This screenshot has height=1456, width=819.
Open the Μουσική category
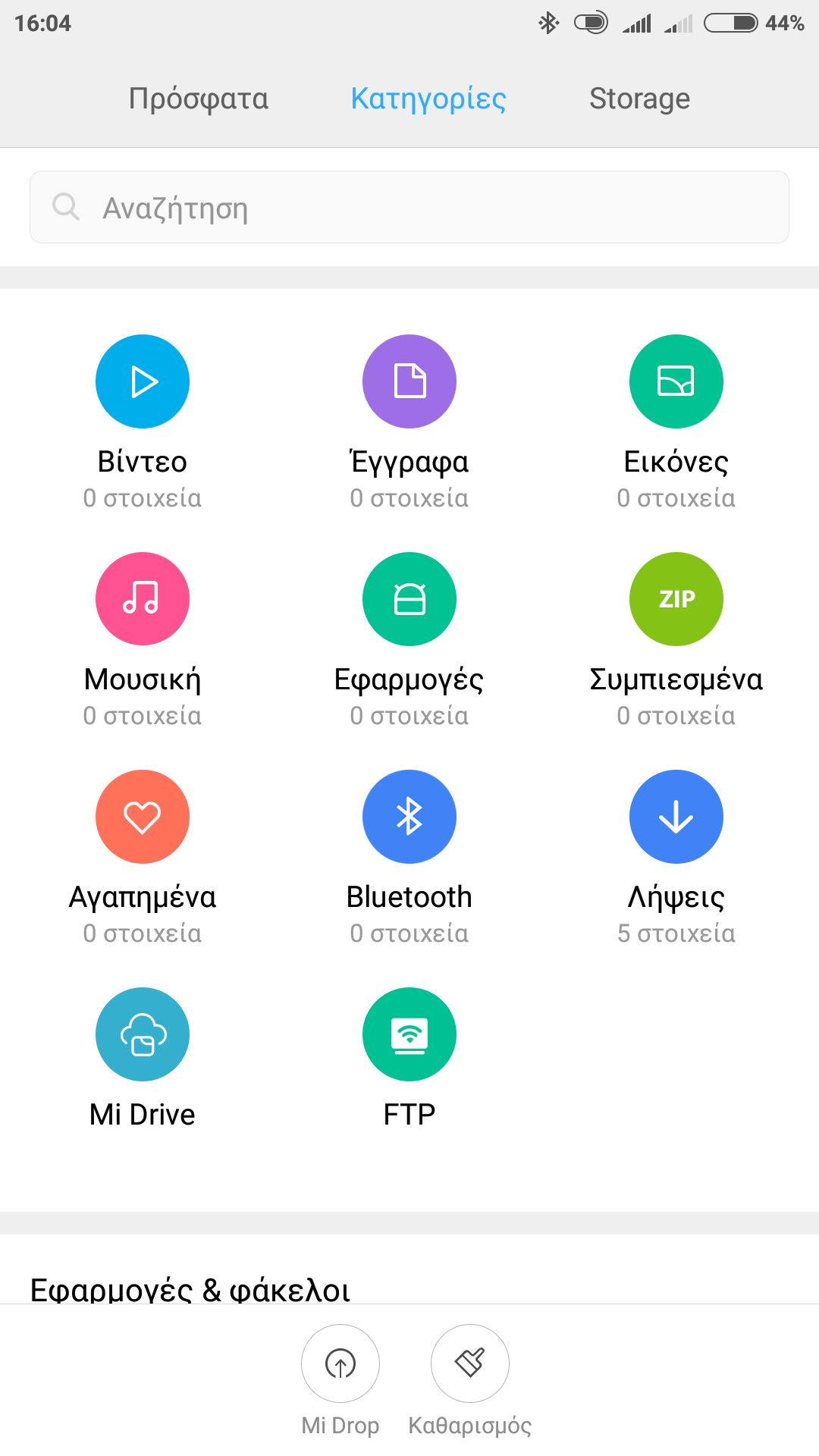coord(143,599)
